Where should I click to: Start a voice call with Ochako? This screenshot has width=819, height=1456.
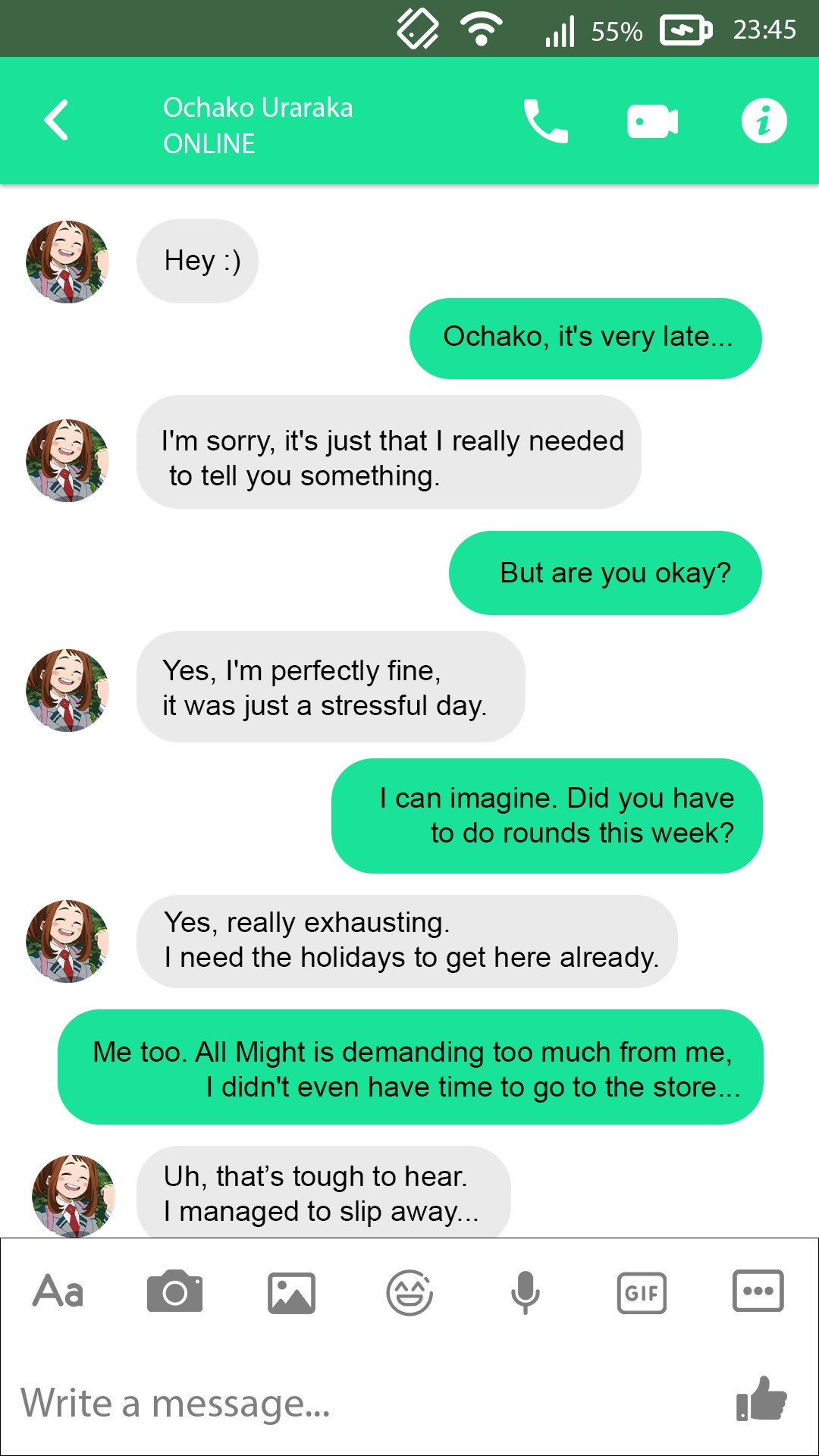(545, 121)
